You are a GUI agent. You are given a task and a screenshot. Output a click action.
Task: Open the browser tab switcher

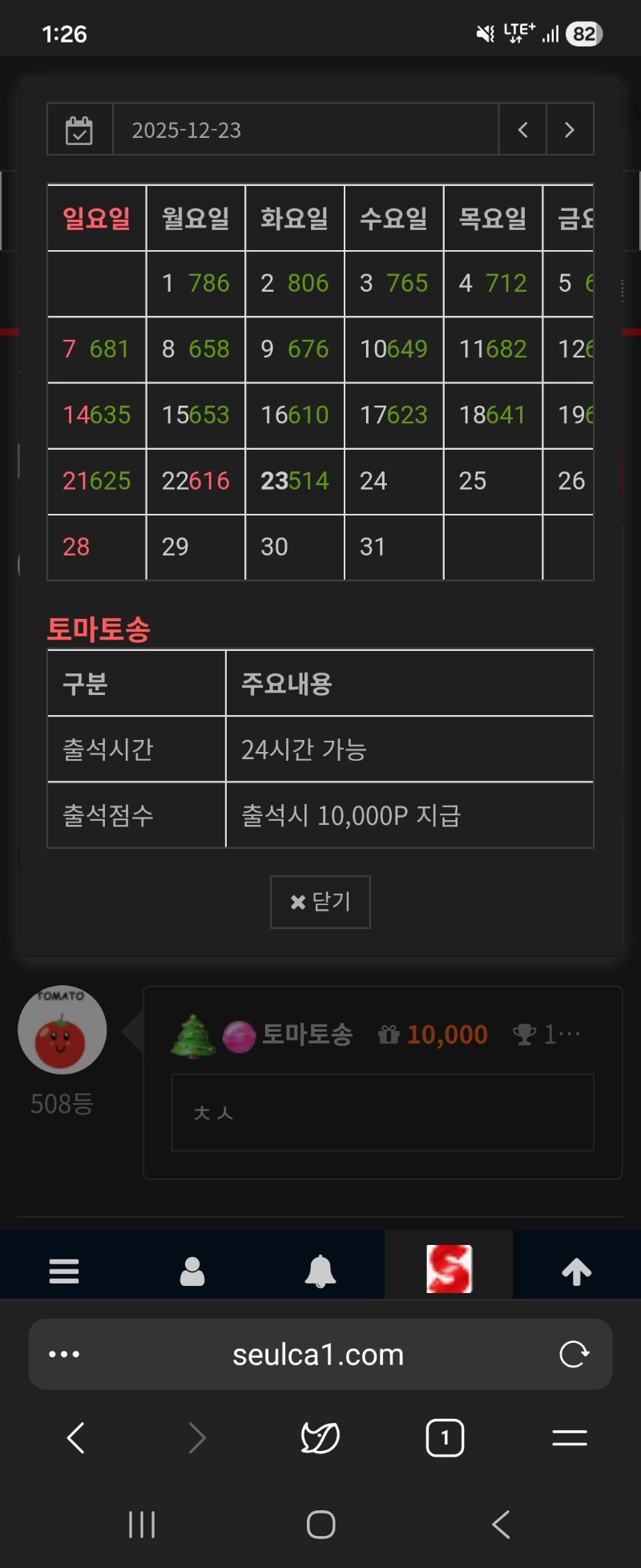click(x=445, y=1437)
